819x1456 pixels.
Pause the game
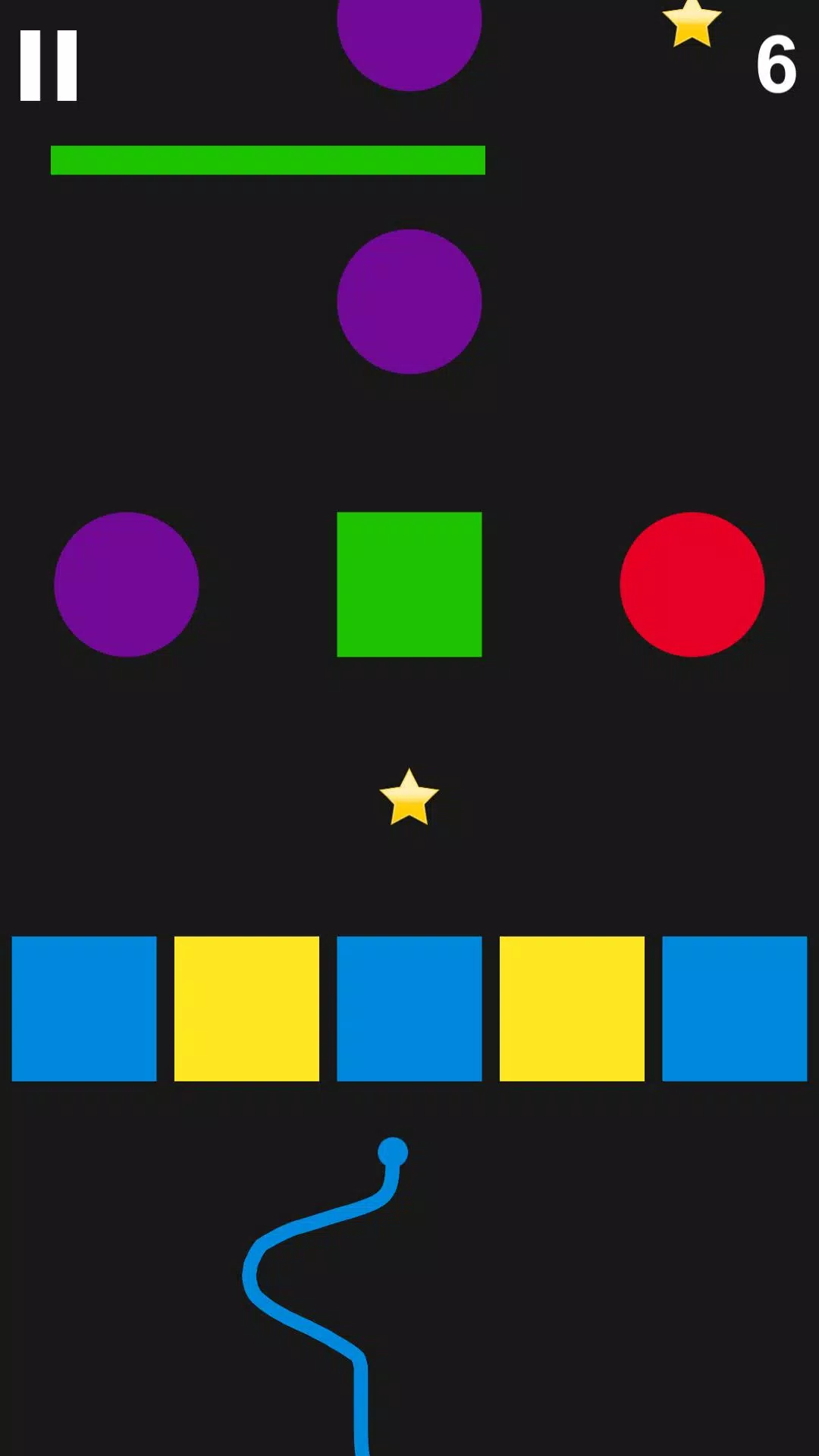coord(49,65)
